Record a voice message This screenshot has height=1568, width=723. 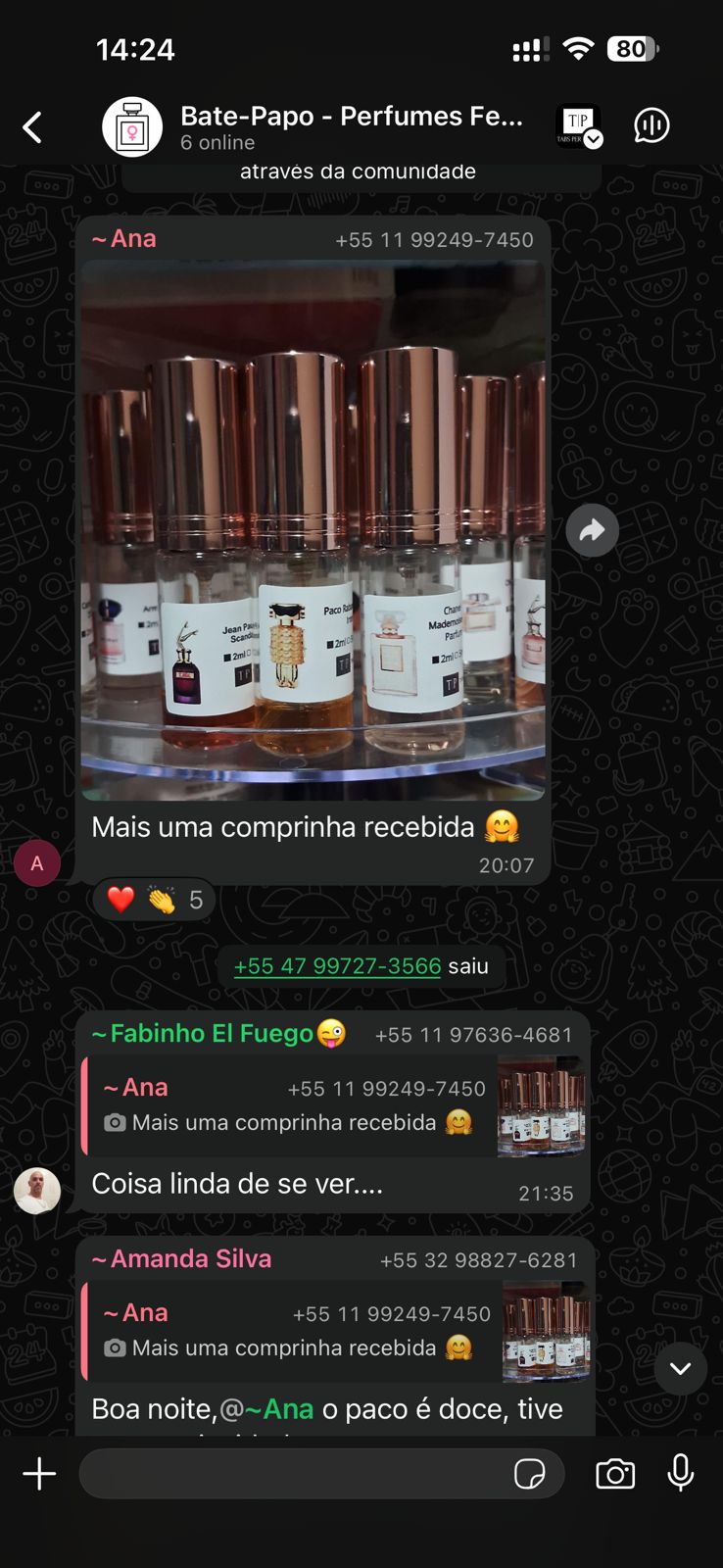(680, 1474)
